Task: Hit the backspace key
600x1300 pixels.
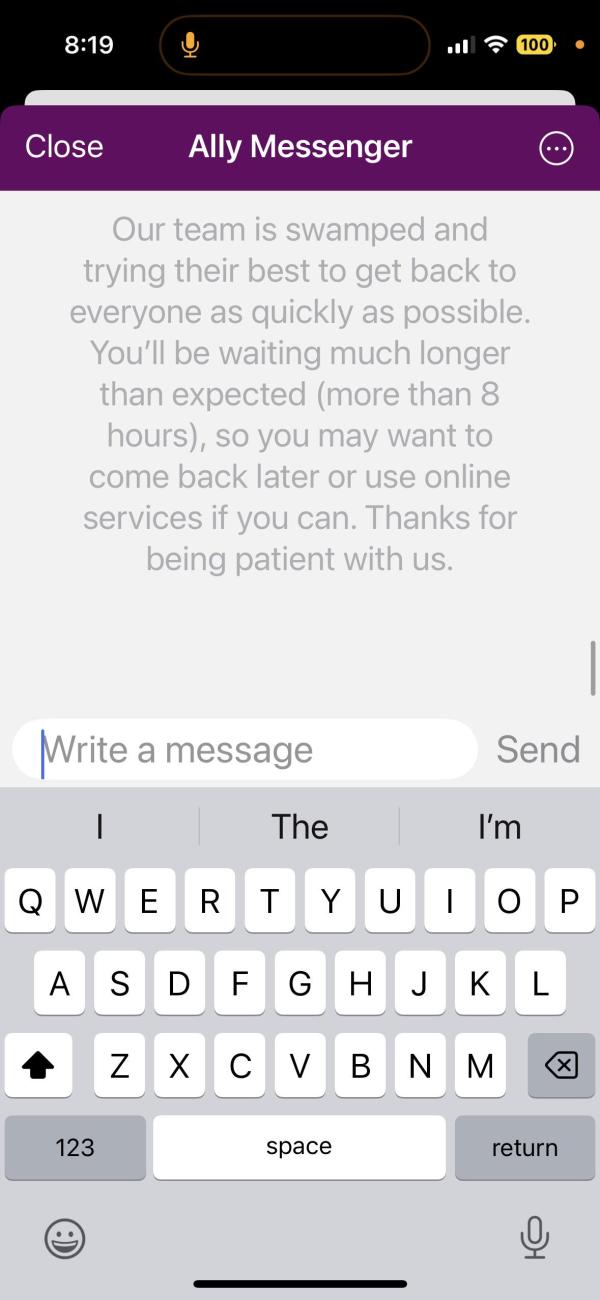Action: tap(561, 1066)
